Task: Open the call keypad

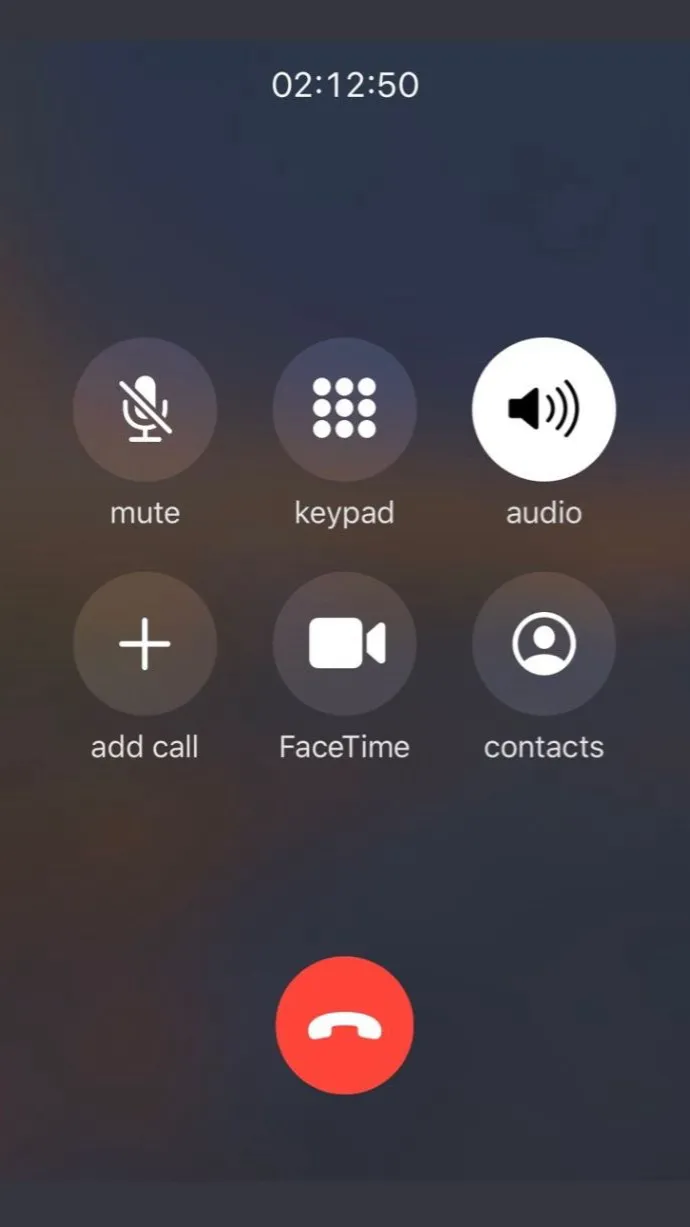Action: click(344, 409)
